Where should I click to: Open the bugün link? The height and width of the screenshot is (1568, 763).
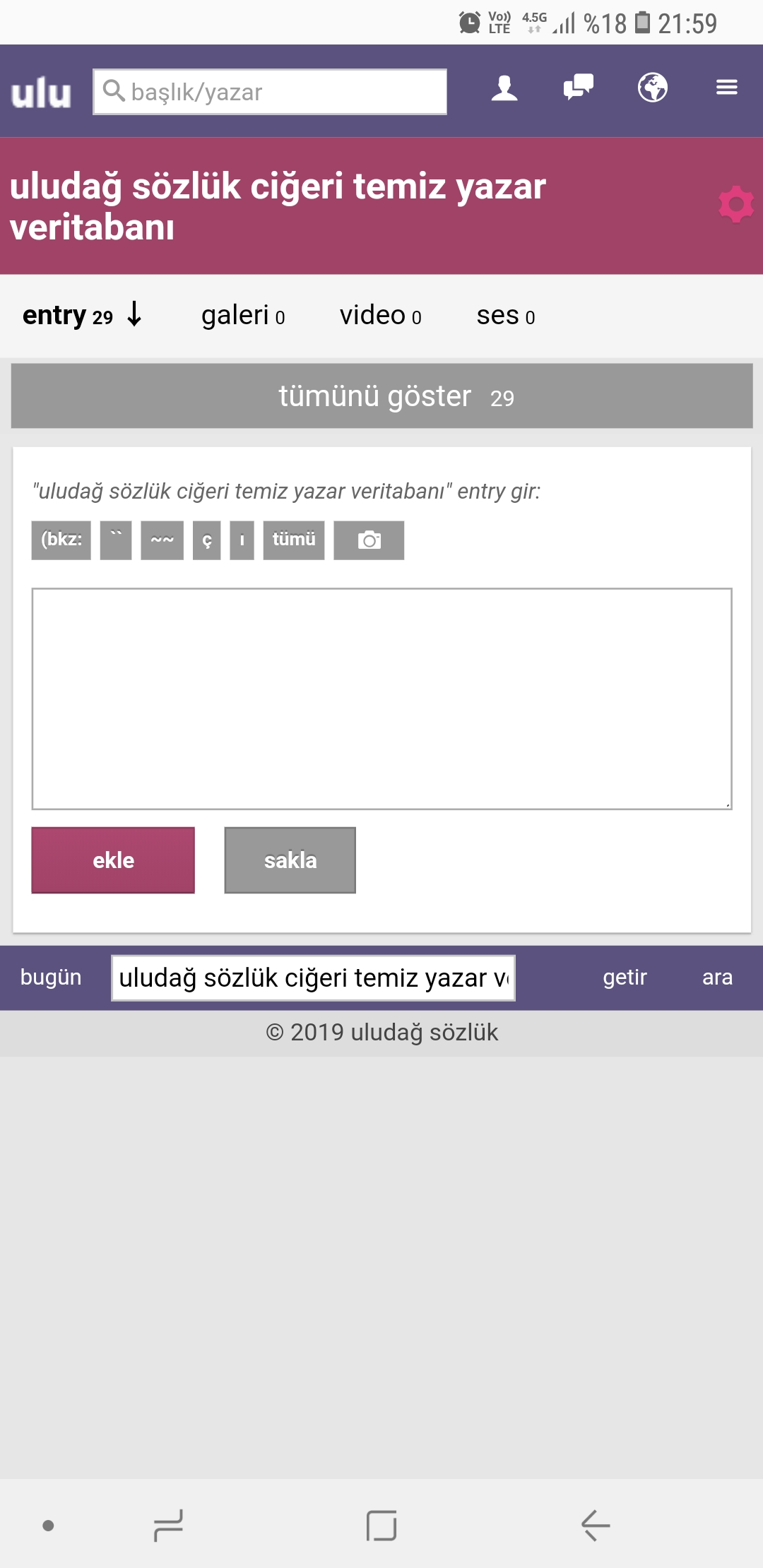pyautogui.click(x=51, y=978)
